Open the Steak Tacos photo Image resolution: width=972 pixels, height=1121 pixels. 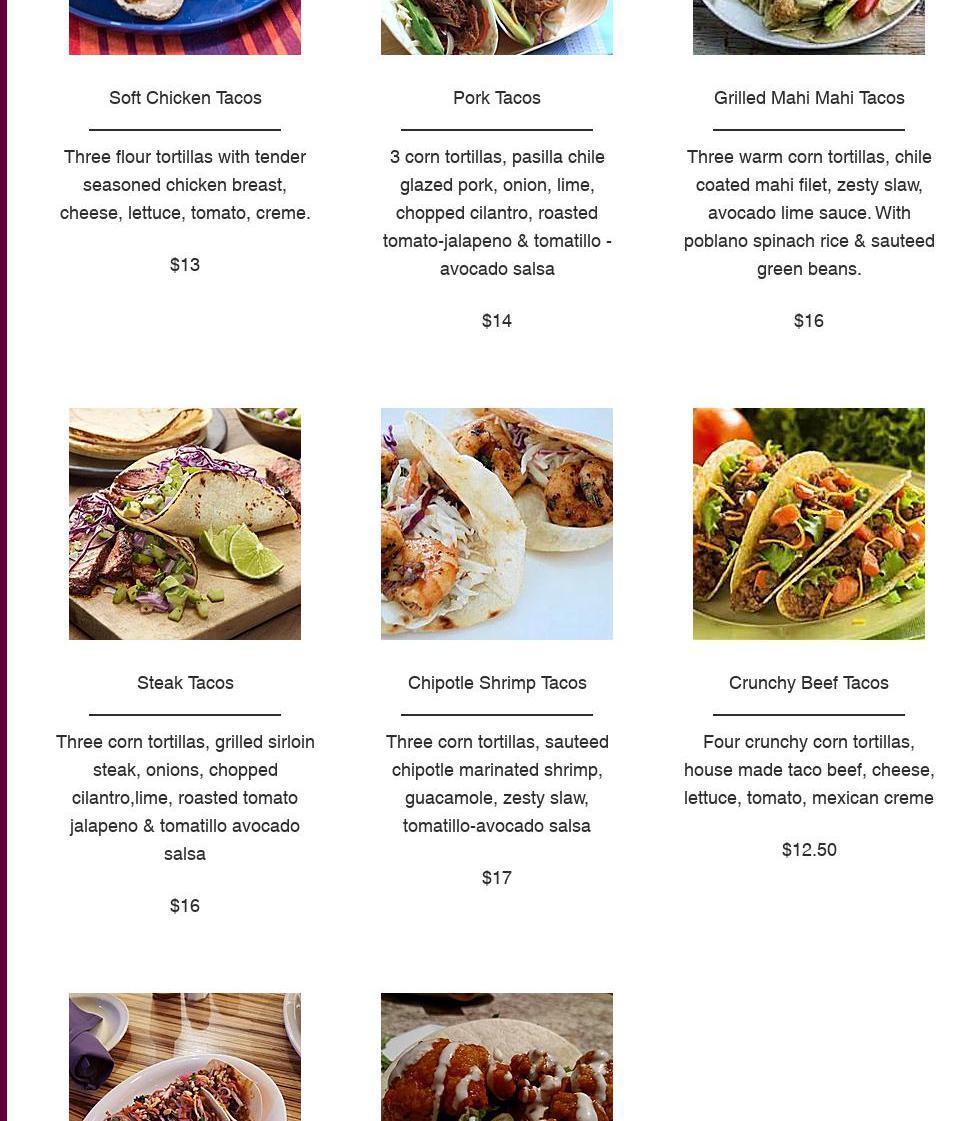pyautogui.click(x=184, y=523)
